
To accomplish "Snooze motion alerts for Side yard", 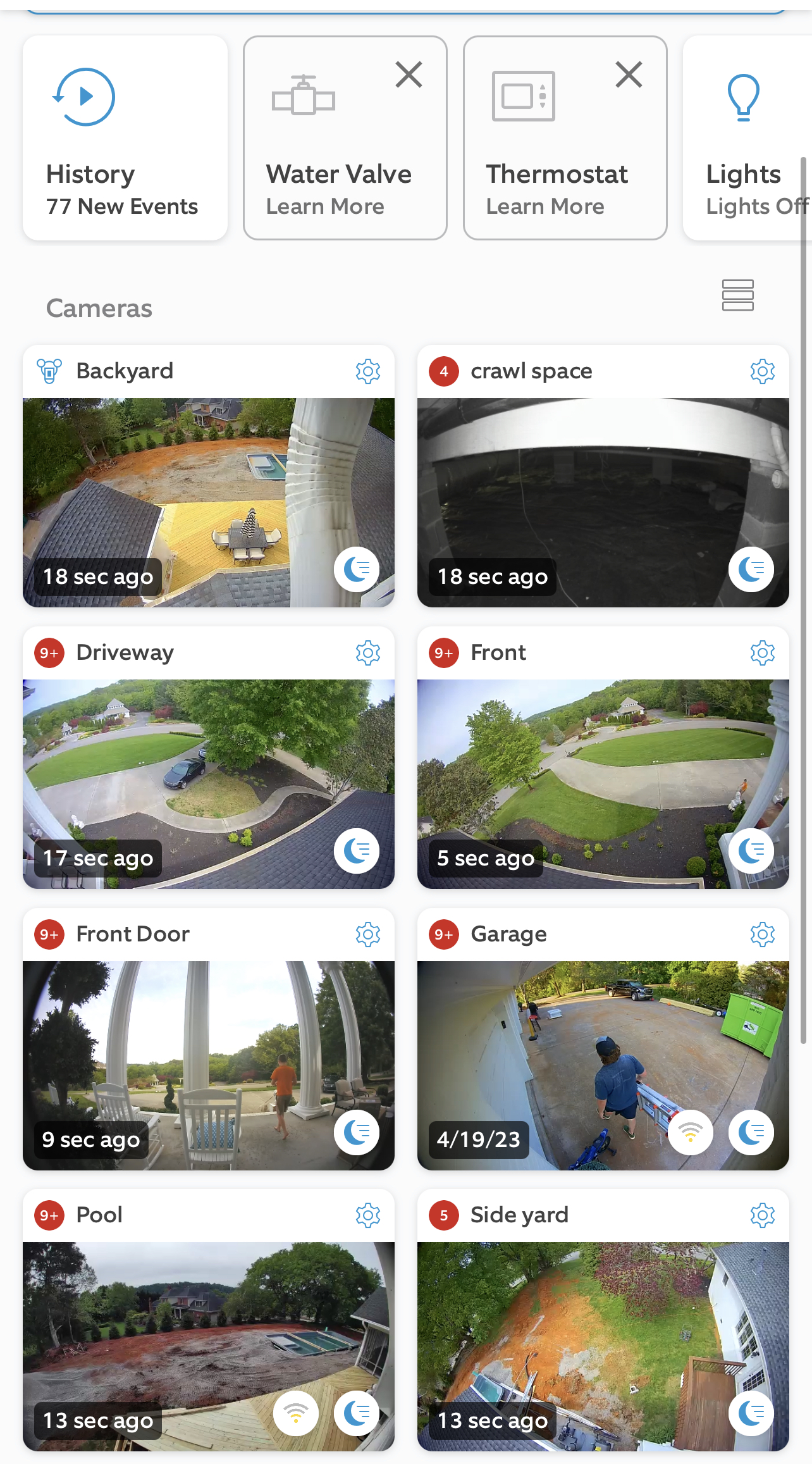I will [x=751, y=1413].
